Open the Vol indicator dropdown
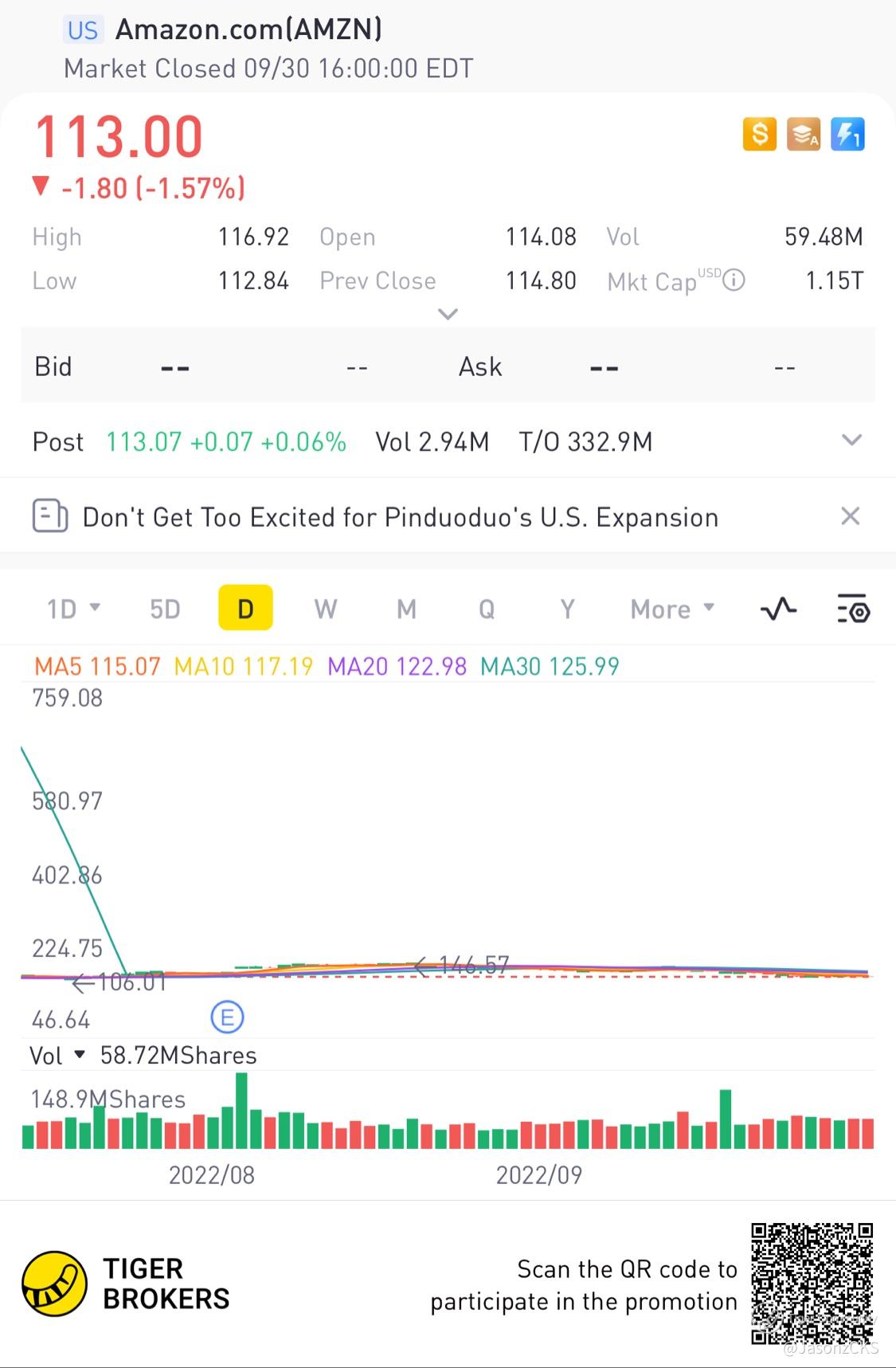 (79, 1055)
